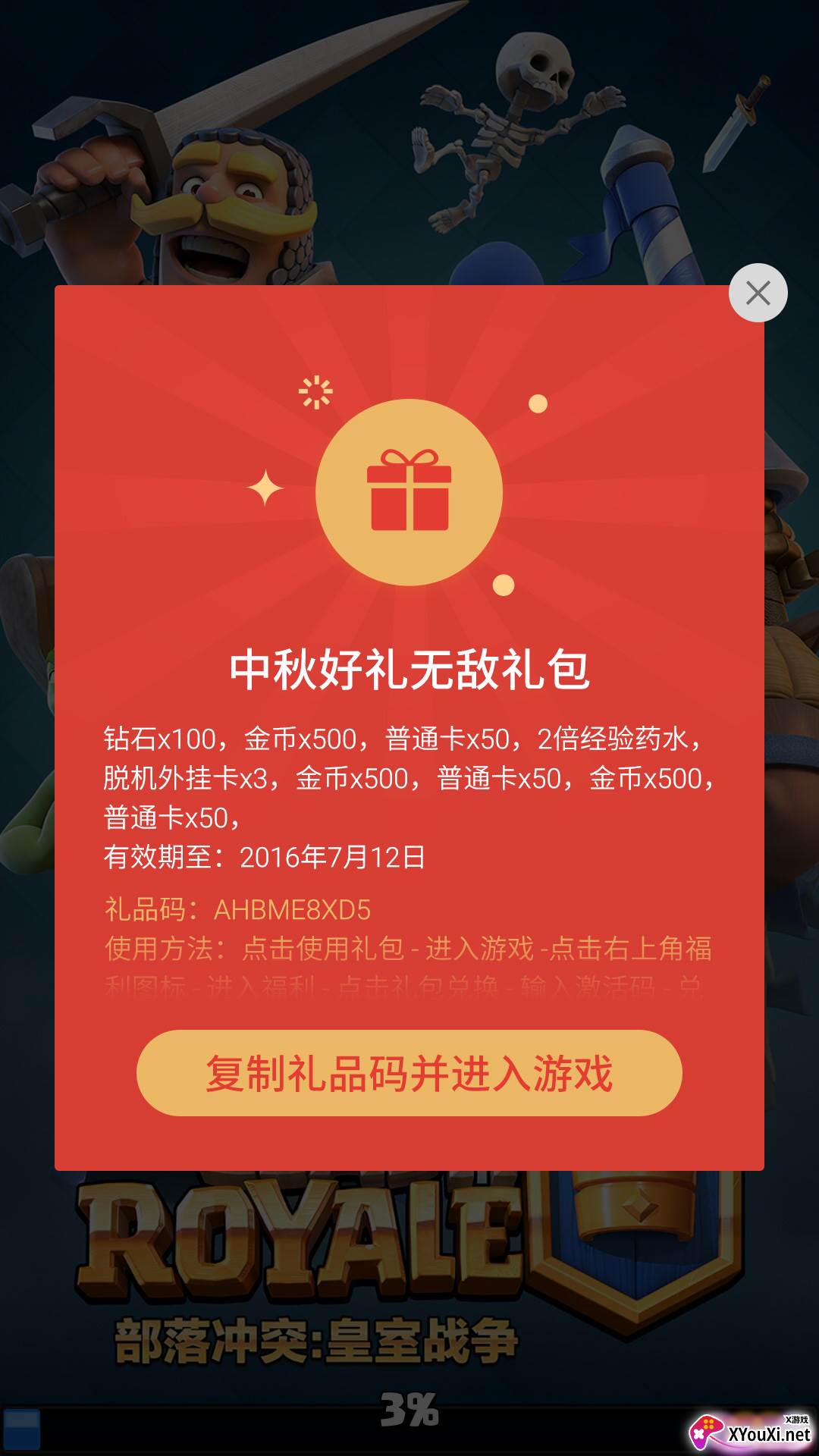Select the title 中秋好礼无敌礼包

[x=409, y=671]
